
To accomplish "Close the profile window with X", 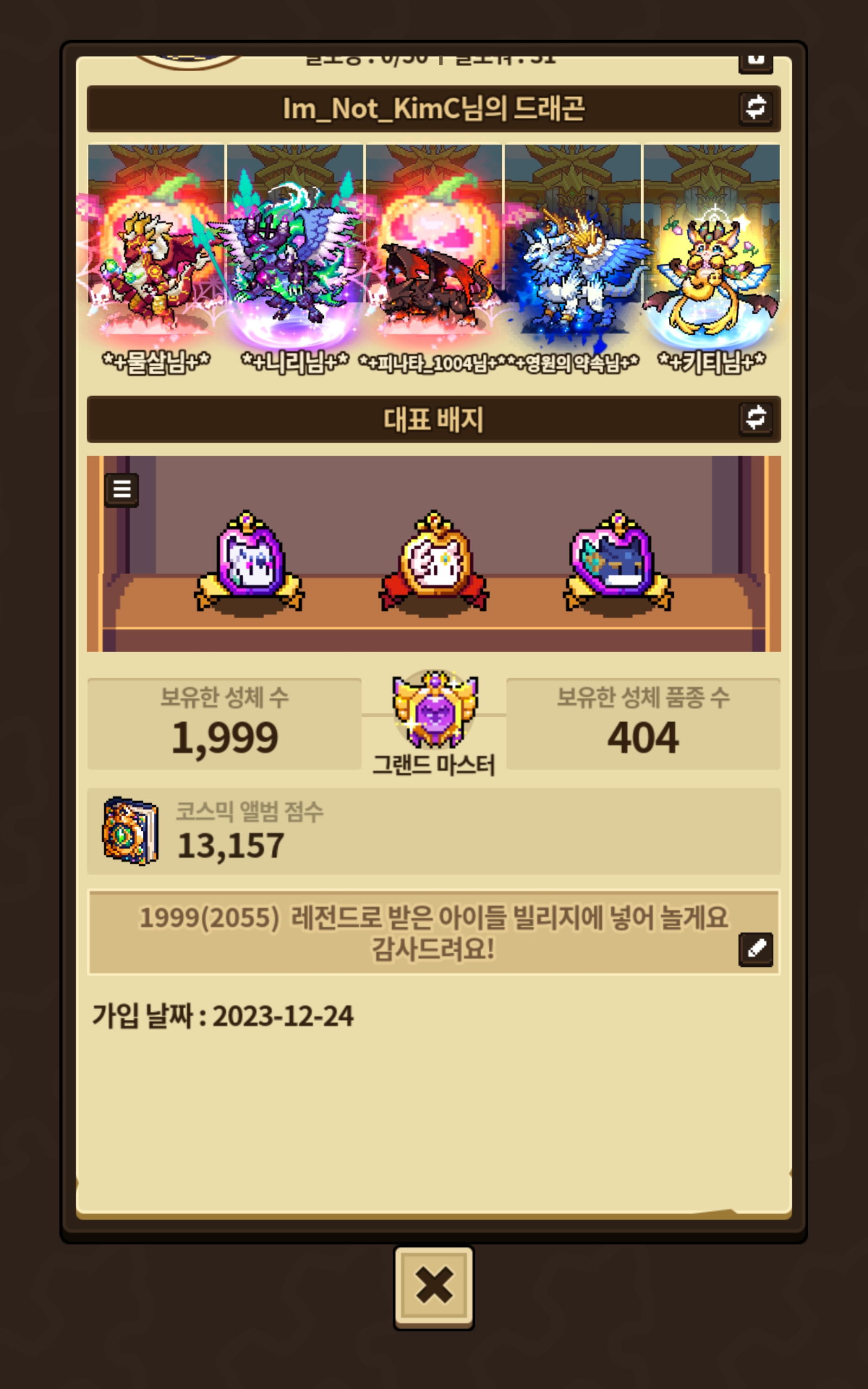I will (433, 1286).
